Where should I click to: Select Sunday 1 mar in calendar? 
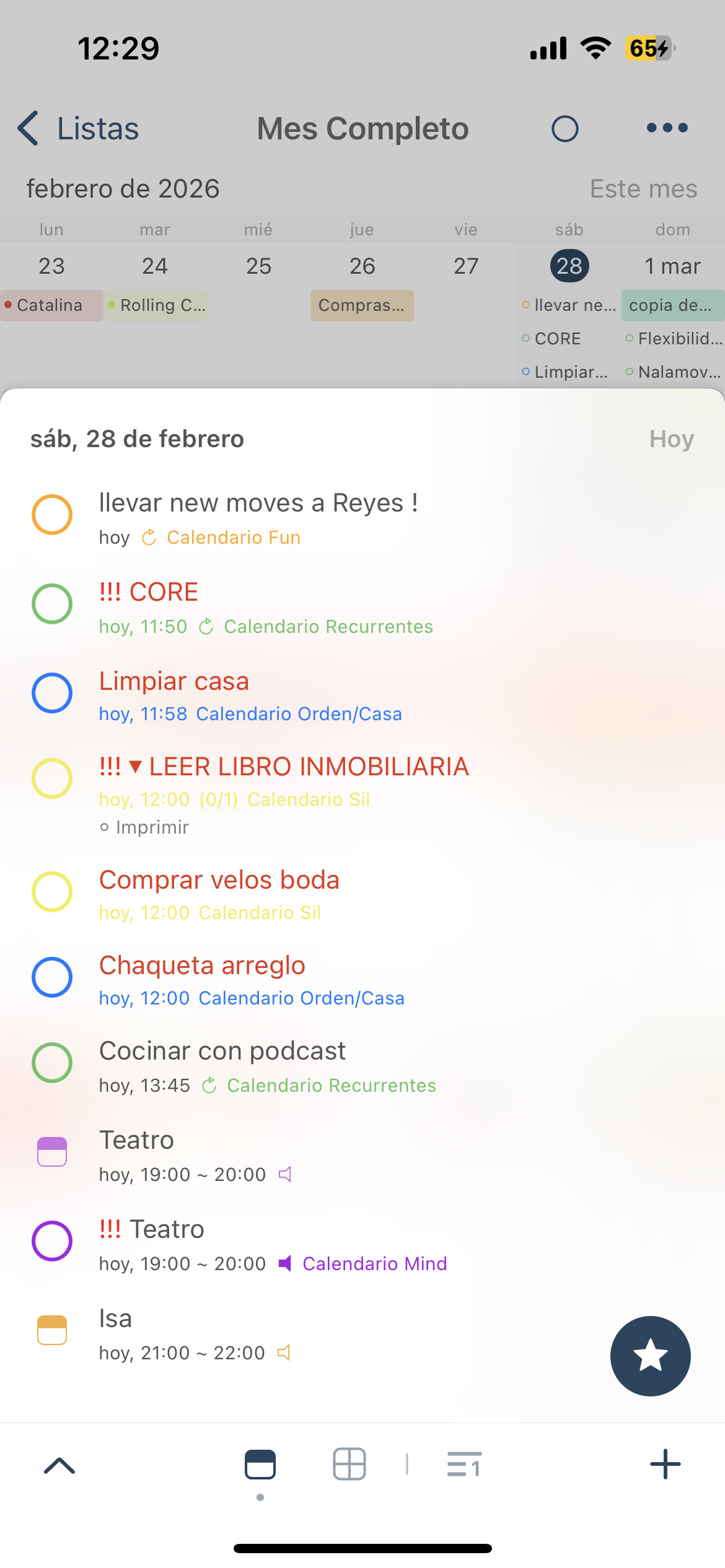click(672, 266)
